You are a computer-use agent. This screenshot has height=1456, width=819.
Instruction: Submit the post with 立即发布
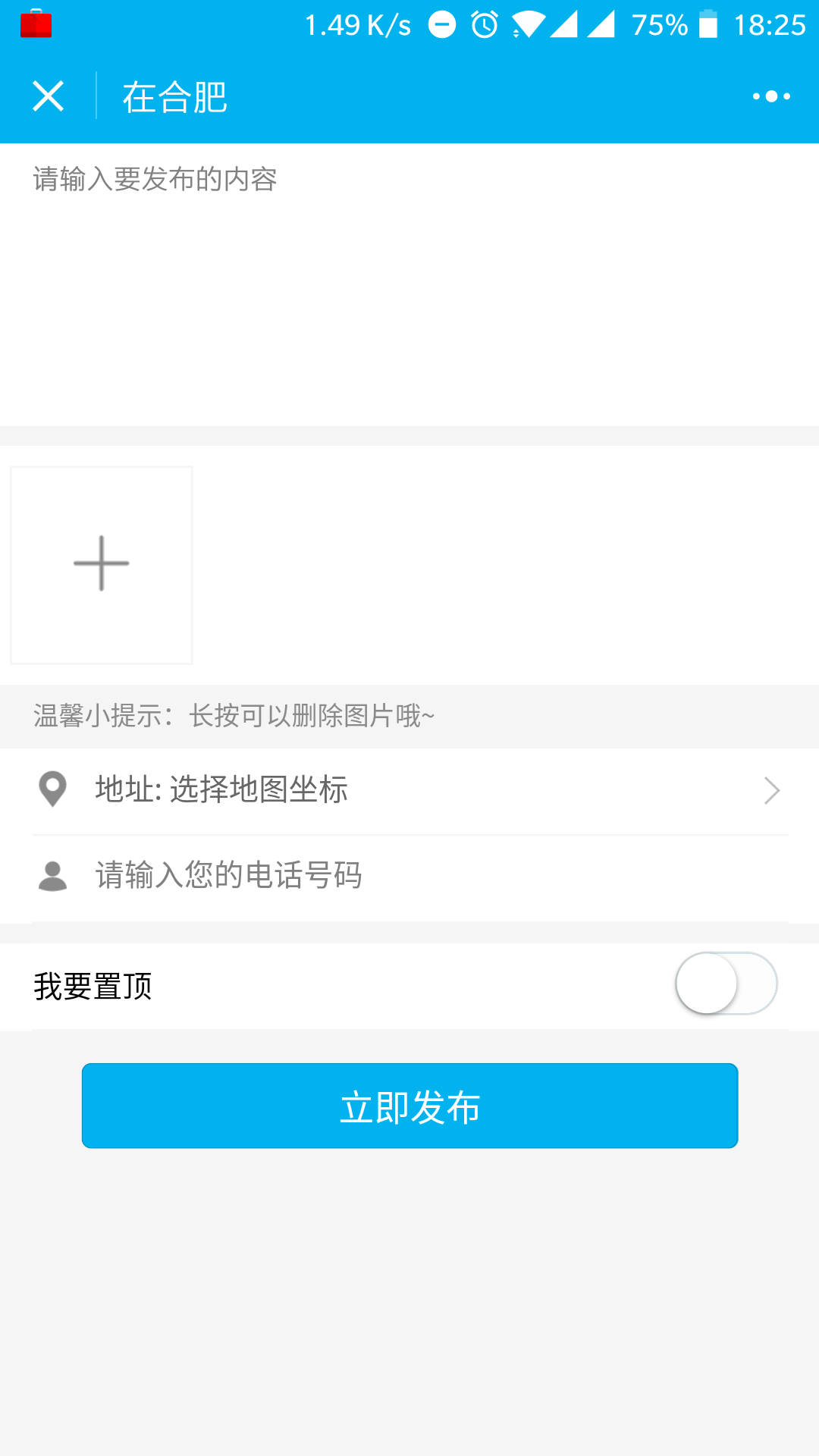[x=409, y=1106]
